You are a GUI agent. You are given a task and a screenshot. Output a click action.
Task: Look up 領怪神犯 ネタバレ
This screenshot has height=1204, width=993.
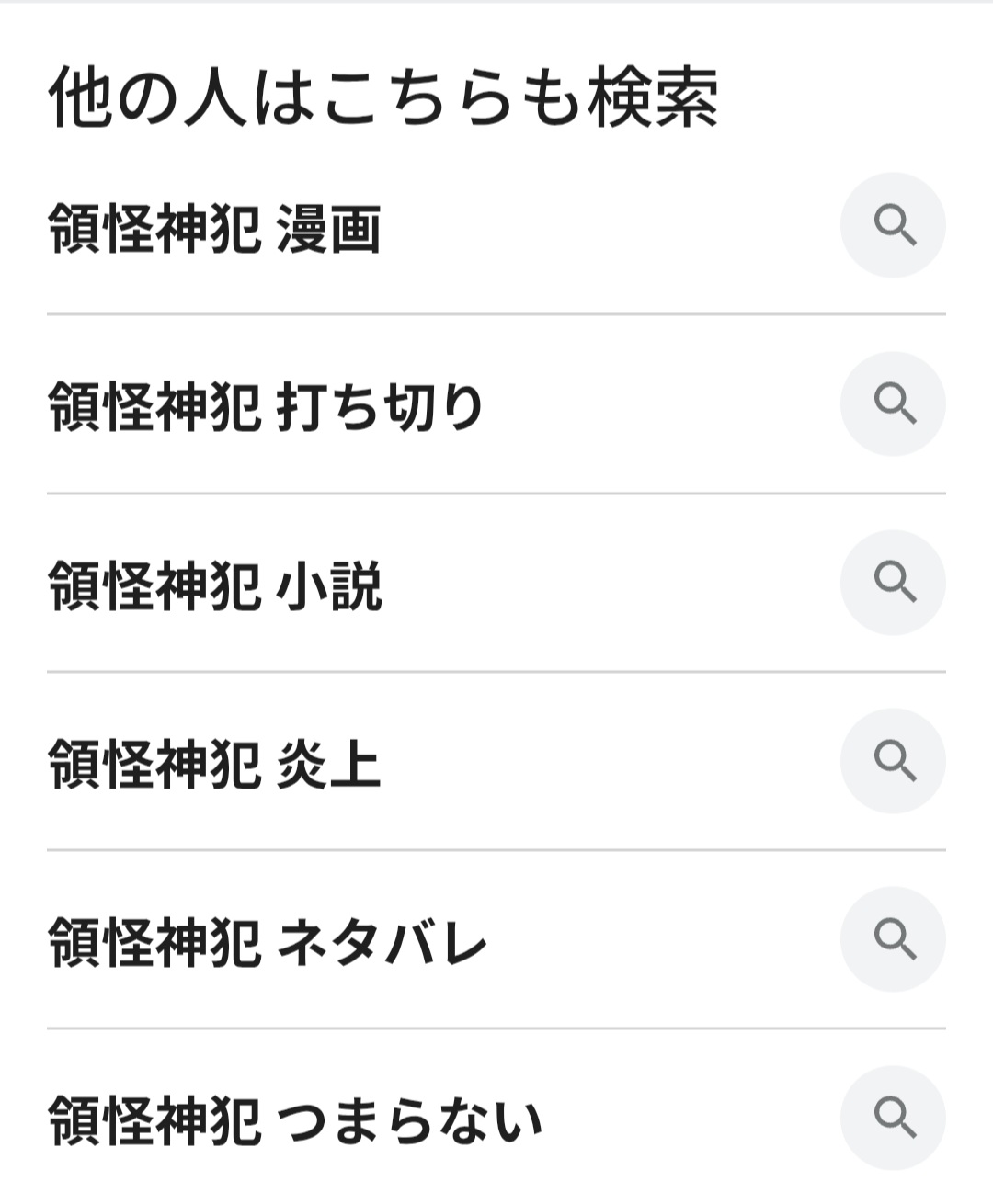pyautogui.click(x=267, y=942)
